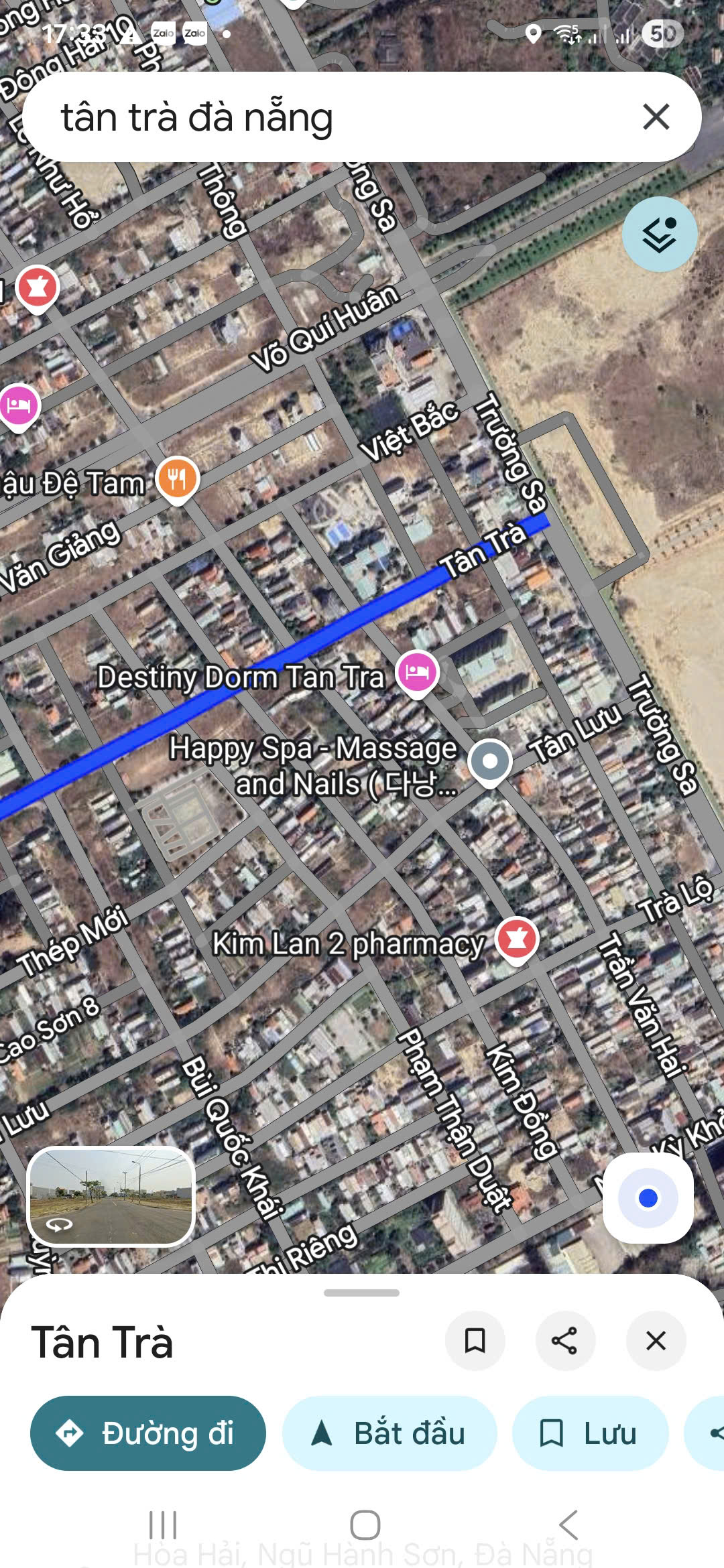Open the system recent apps
This screenshot has height=1568, width=724.
tap(163, 1525)
